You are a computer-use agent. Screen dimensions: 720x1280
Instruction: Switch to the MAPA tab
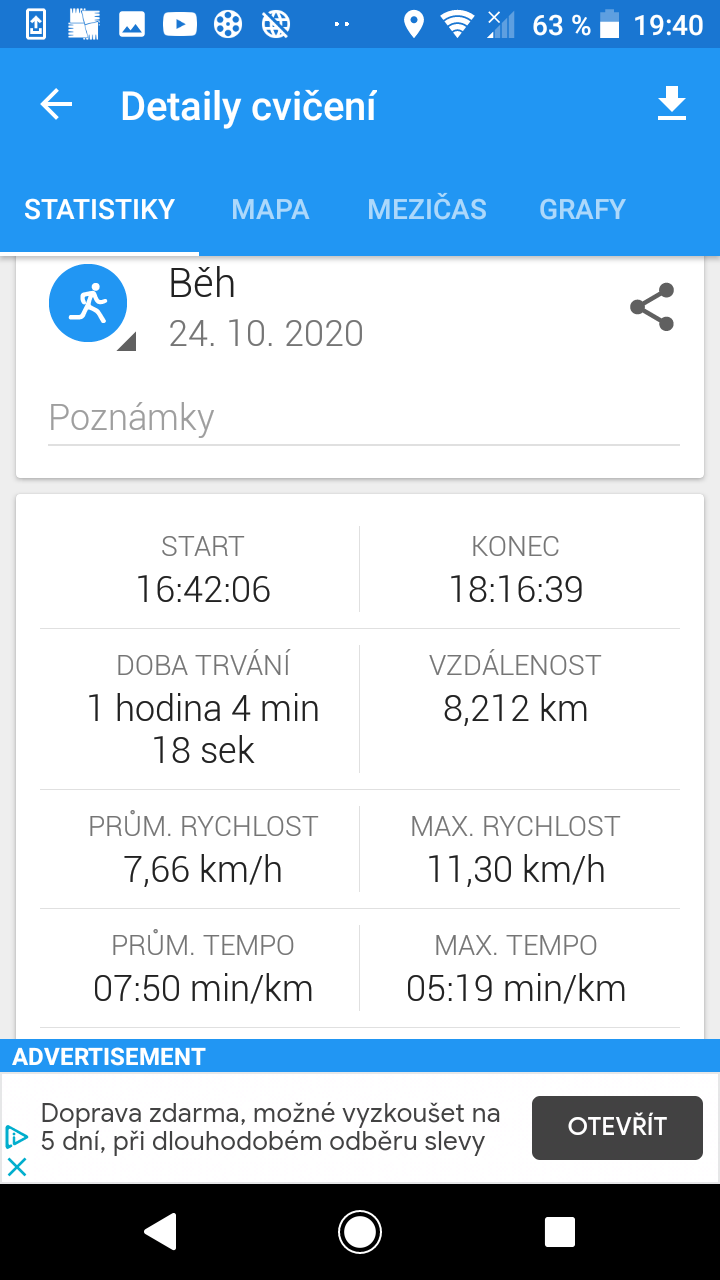[270, 209]
